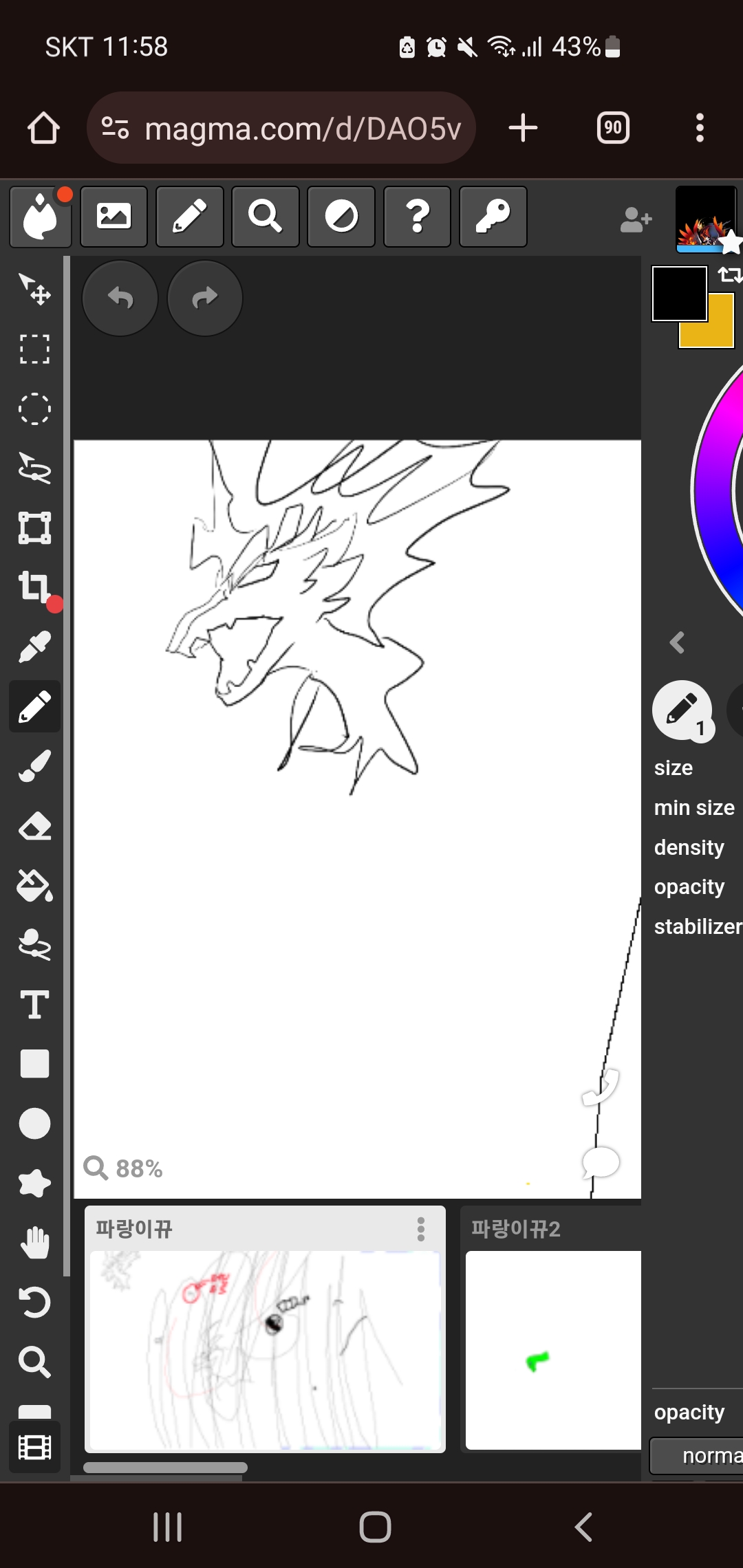
Task: Redo the undone stroke
Action: coord(205,298)
